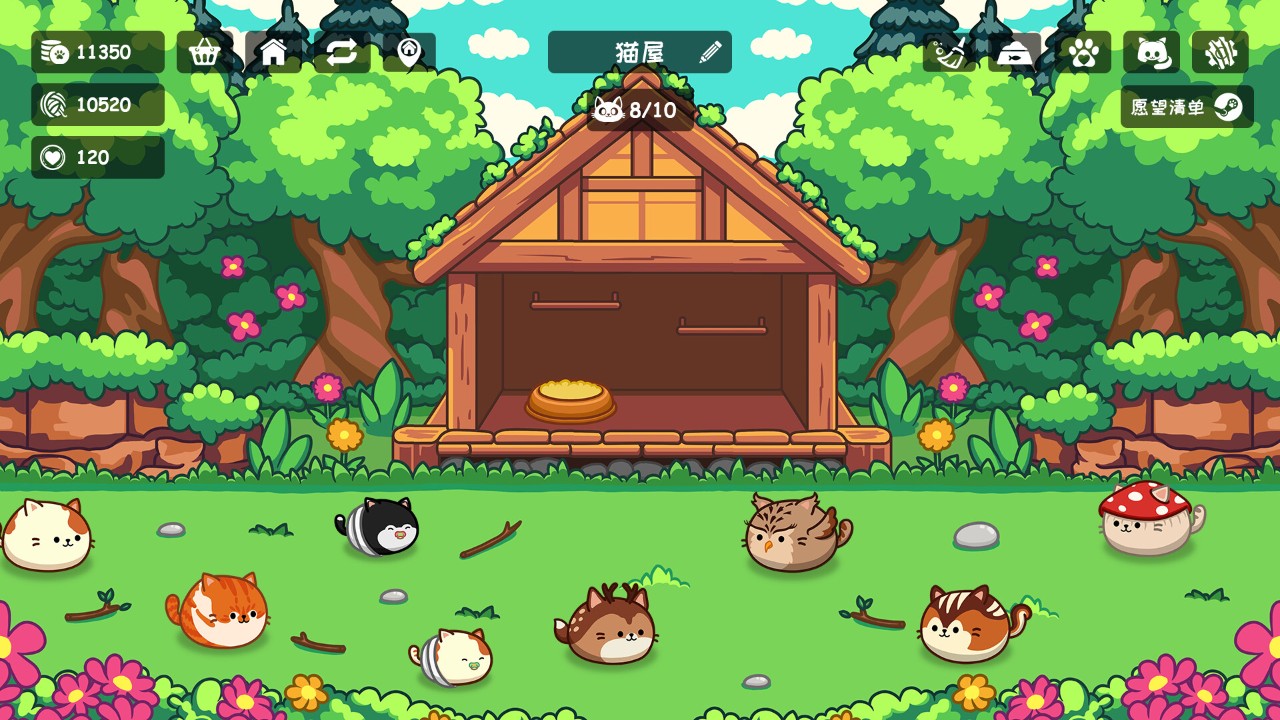Tap the broom cleaning icon

(949, 52)
